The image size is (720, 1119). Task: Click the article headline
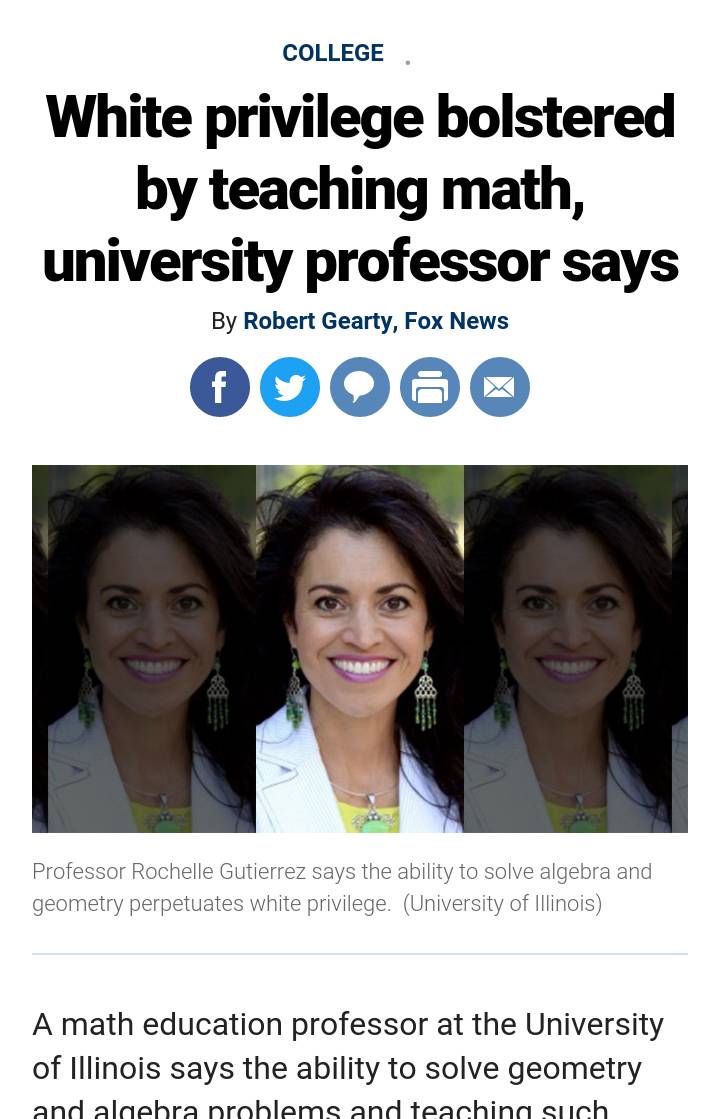[360, 188]
